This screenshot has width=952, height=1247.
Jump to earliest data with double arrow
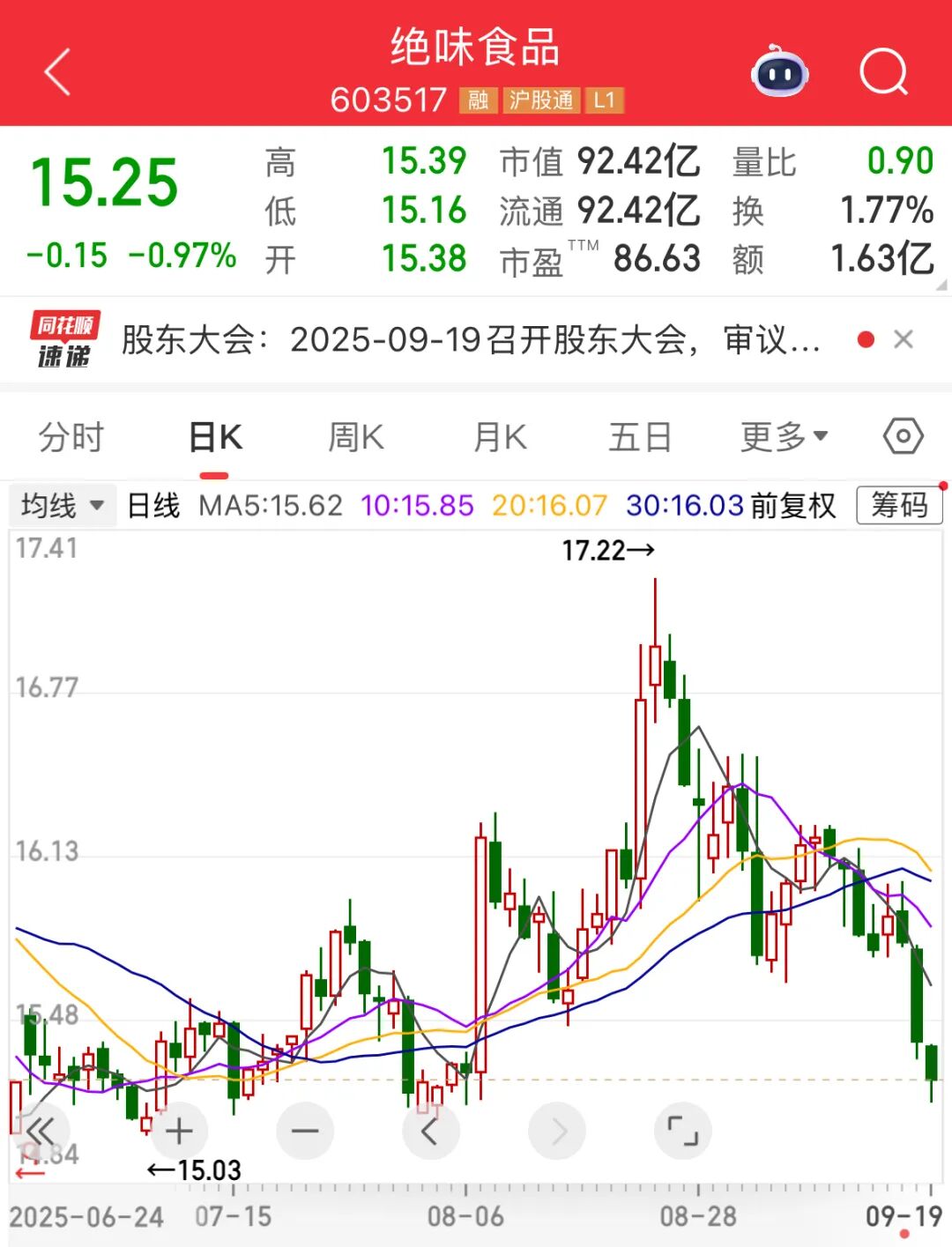coord(41,1131)
